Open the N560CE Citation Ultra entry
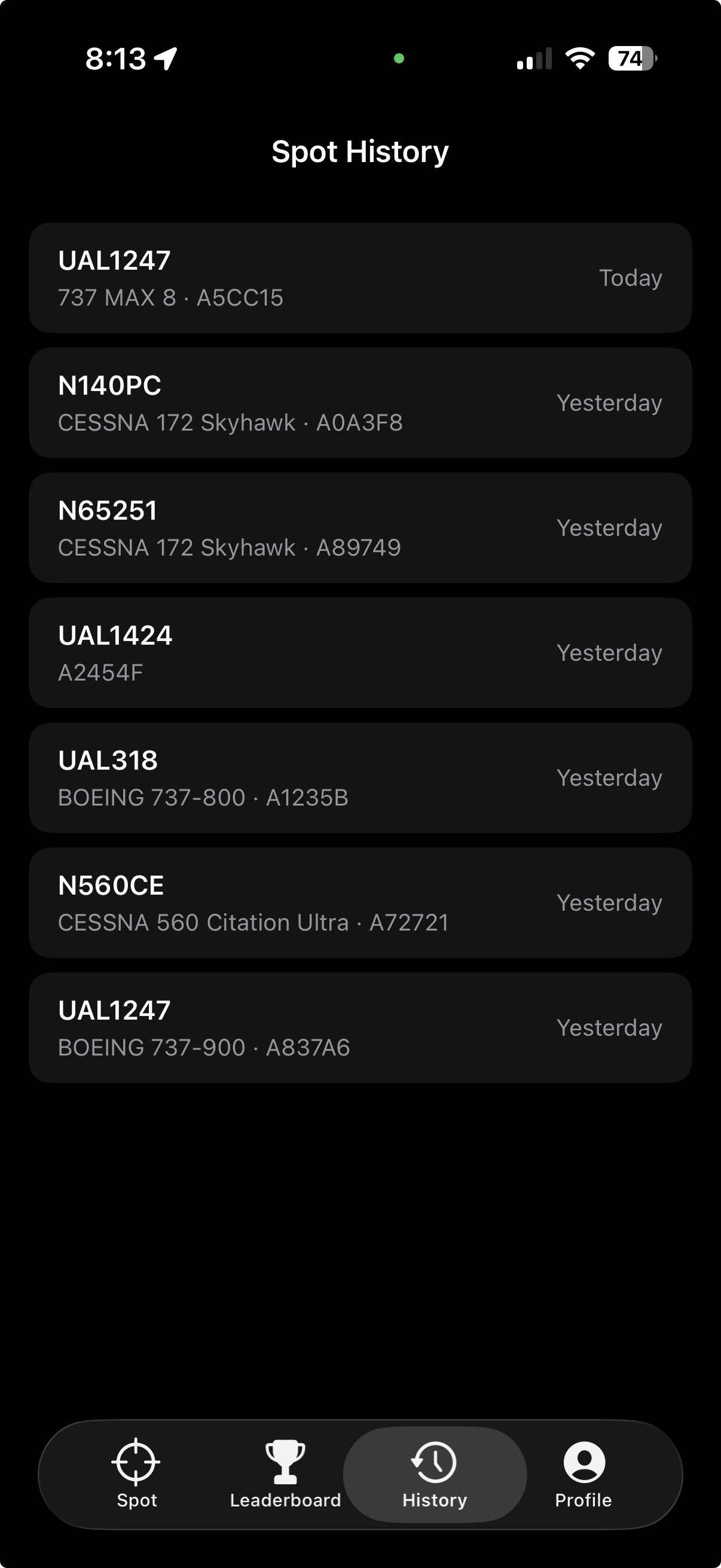This screenshot has height=1568, width=721. [360, 902]
